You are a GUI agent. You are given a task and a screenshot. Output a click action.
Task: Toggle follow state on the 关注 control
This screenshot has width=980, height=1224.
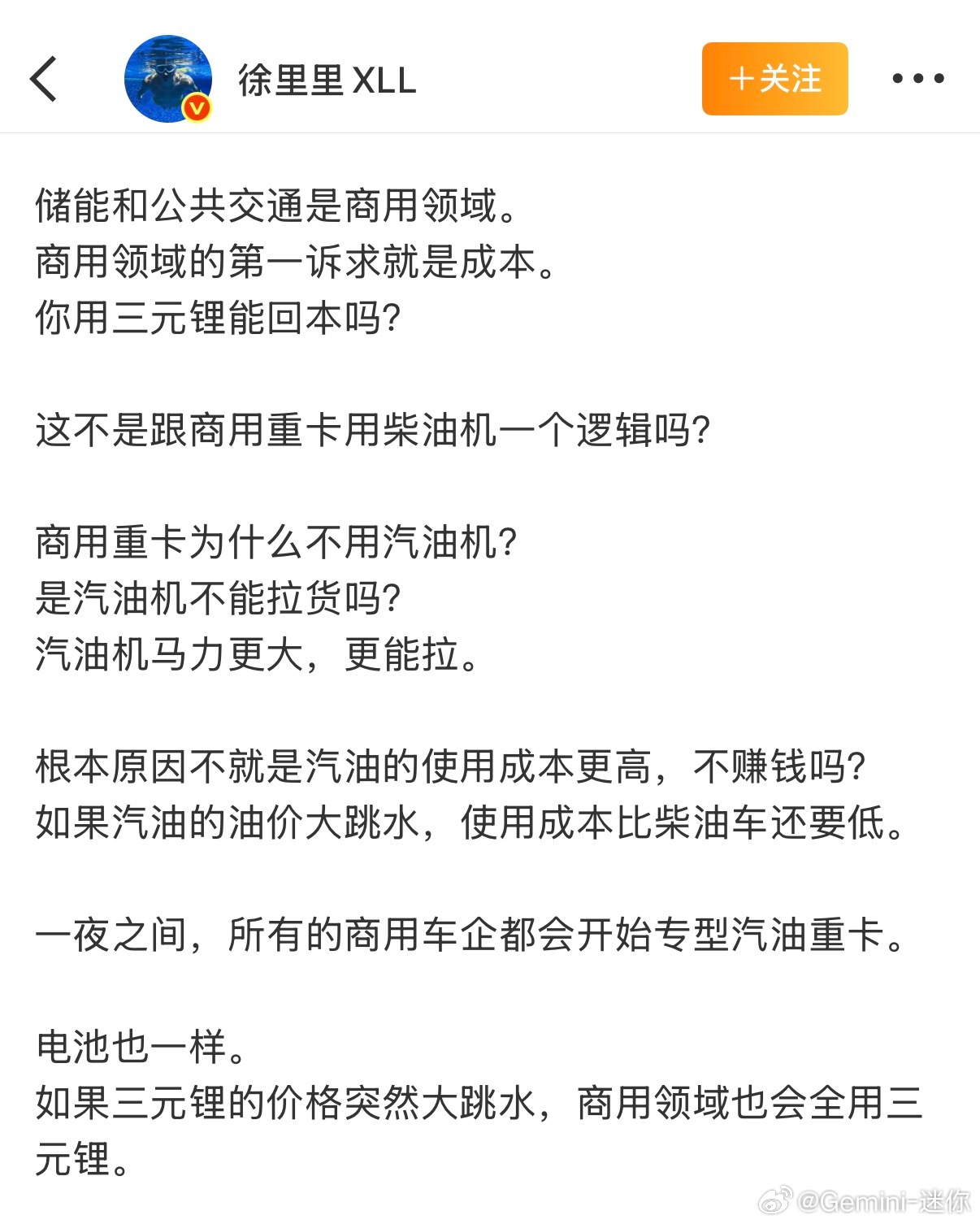tap(774, 79)
